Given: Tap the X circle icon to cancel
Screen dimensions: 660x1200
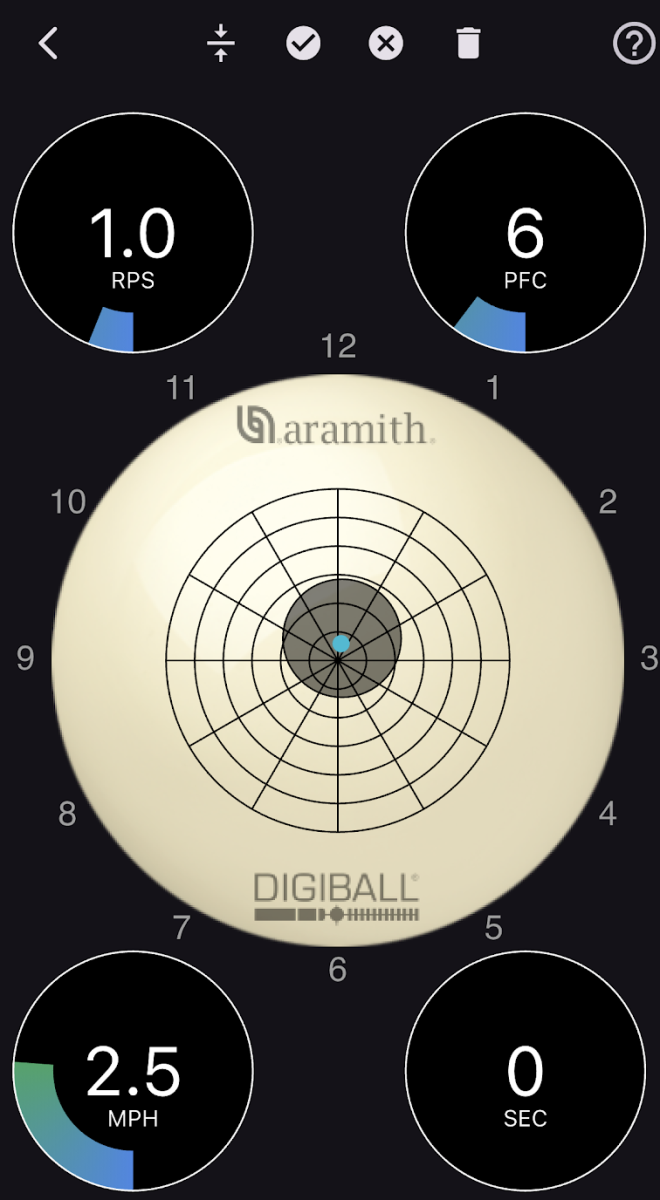Looking at the screenshot, I should point(385,44).
